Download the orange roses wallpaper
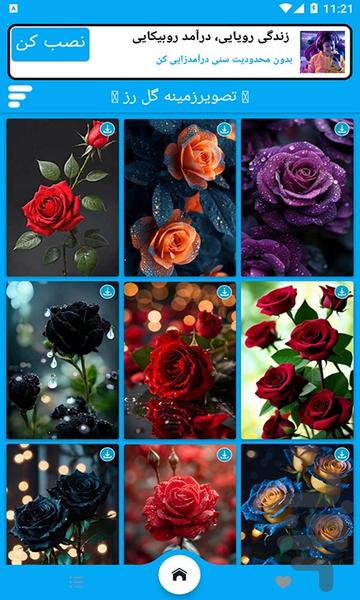This screenshot has width=360, height=600. pos(225,129)
